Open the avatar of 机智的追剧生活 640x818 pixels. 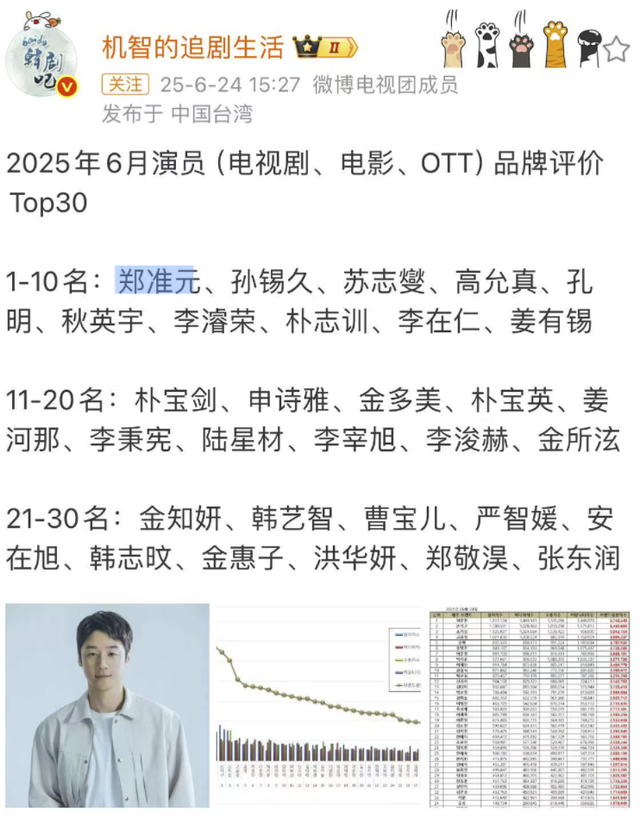pos(45,62)
